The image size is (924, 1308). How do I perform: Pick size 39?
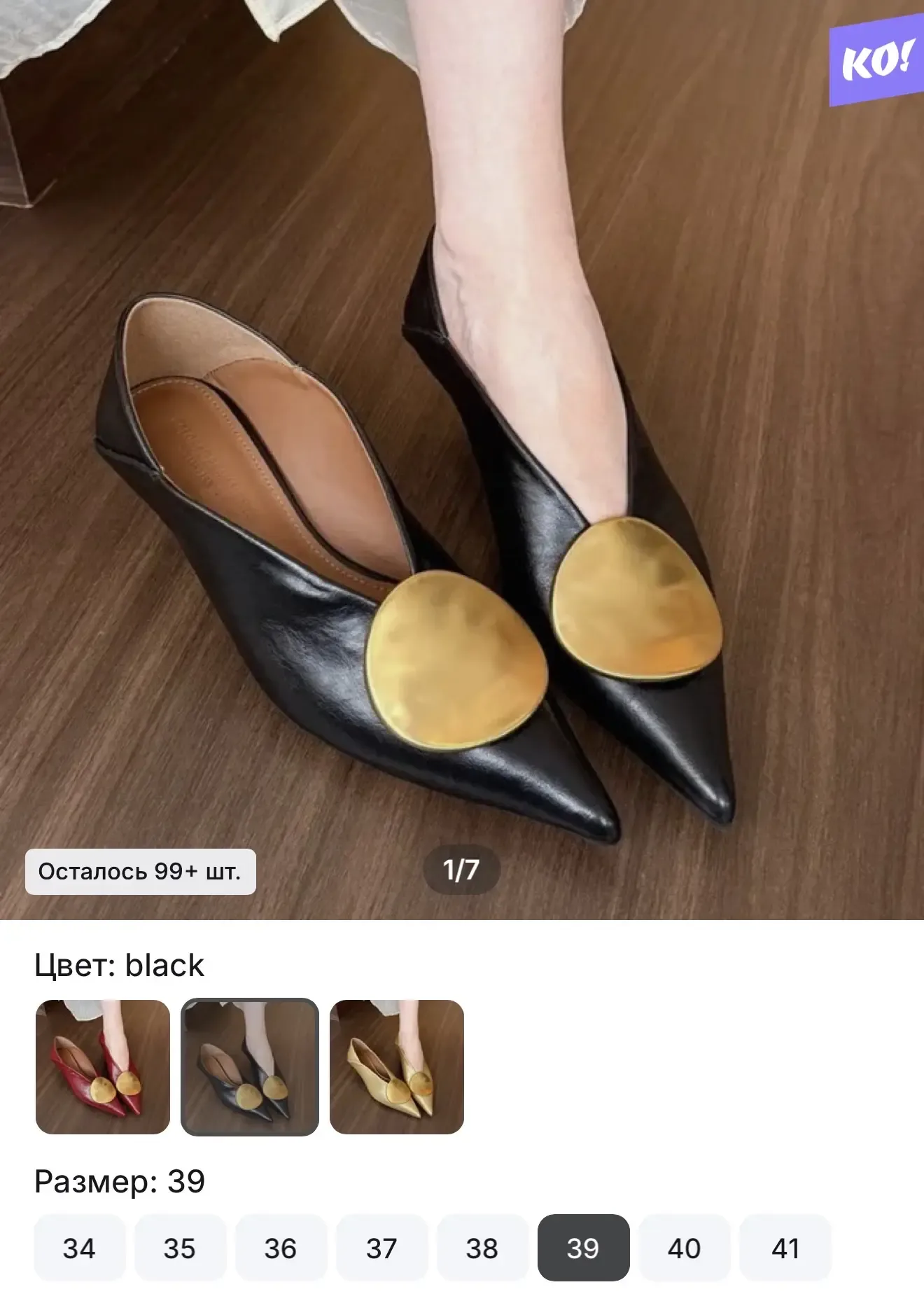click(583, 1248)
